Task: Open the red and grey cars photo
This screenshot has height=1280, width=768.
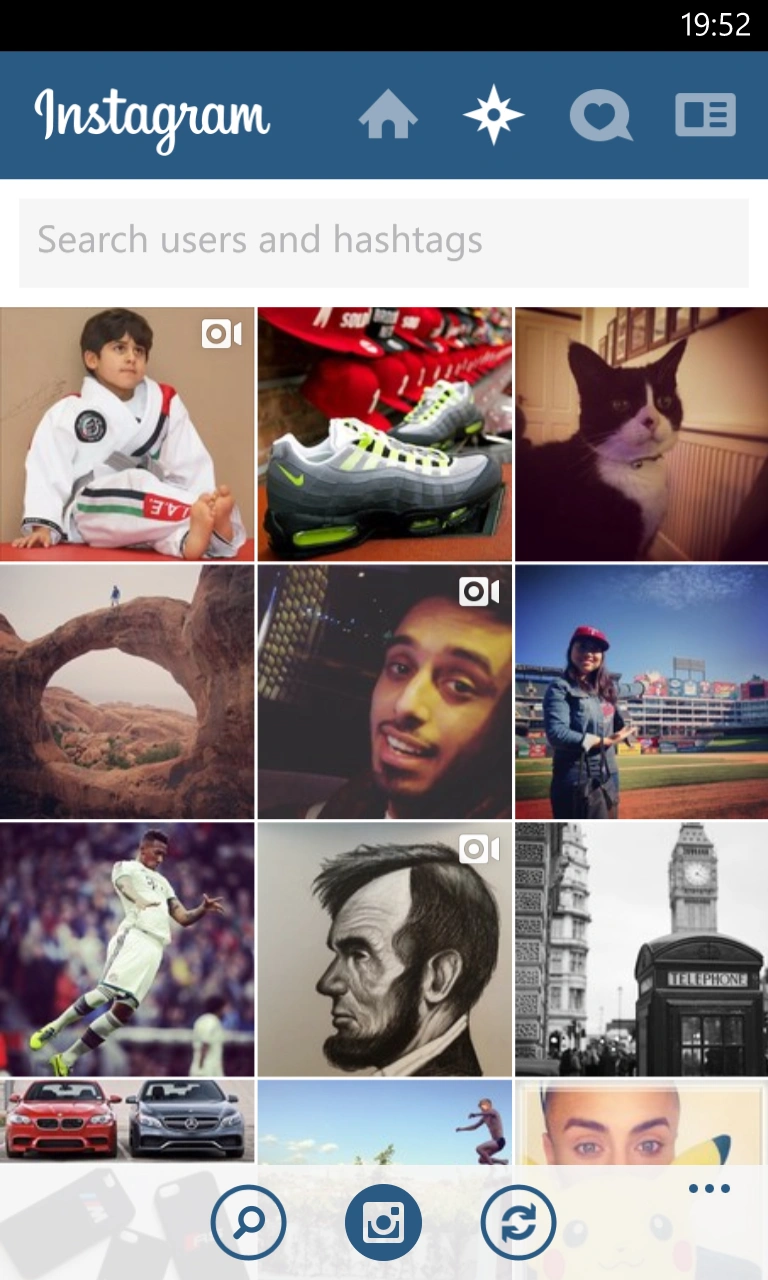Action: coord(127,1120)
